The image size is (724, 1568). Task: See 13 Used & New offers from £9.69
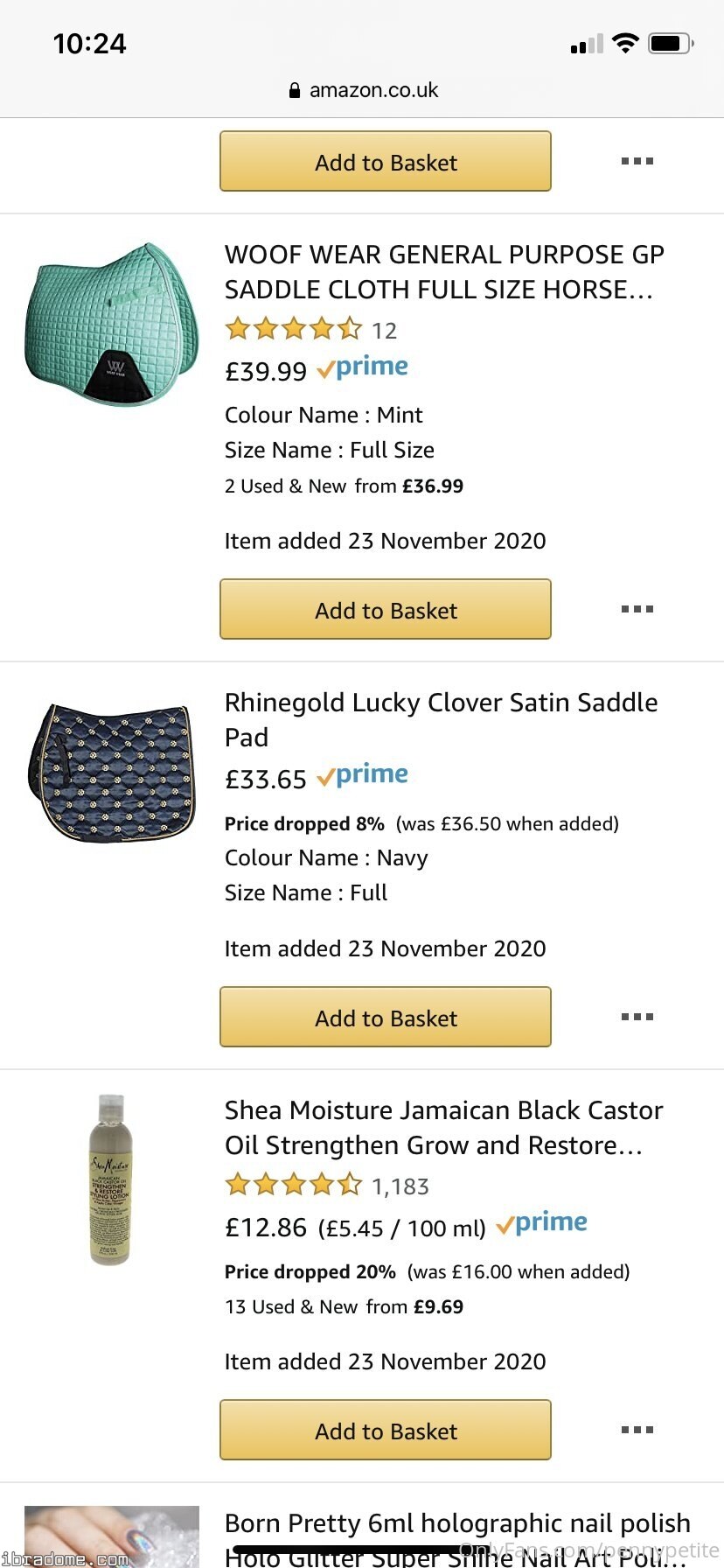pyautogui.click(x=344, y=1307)
